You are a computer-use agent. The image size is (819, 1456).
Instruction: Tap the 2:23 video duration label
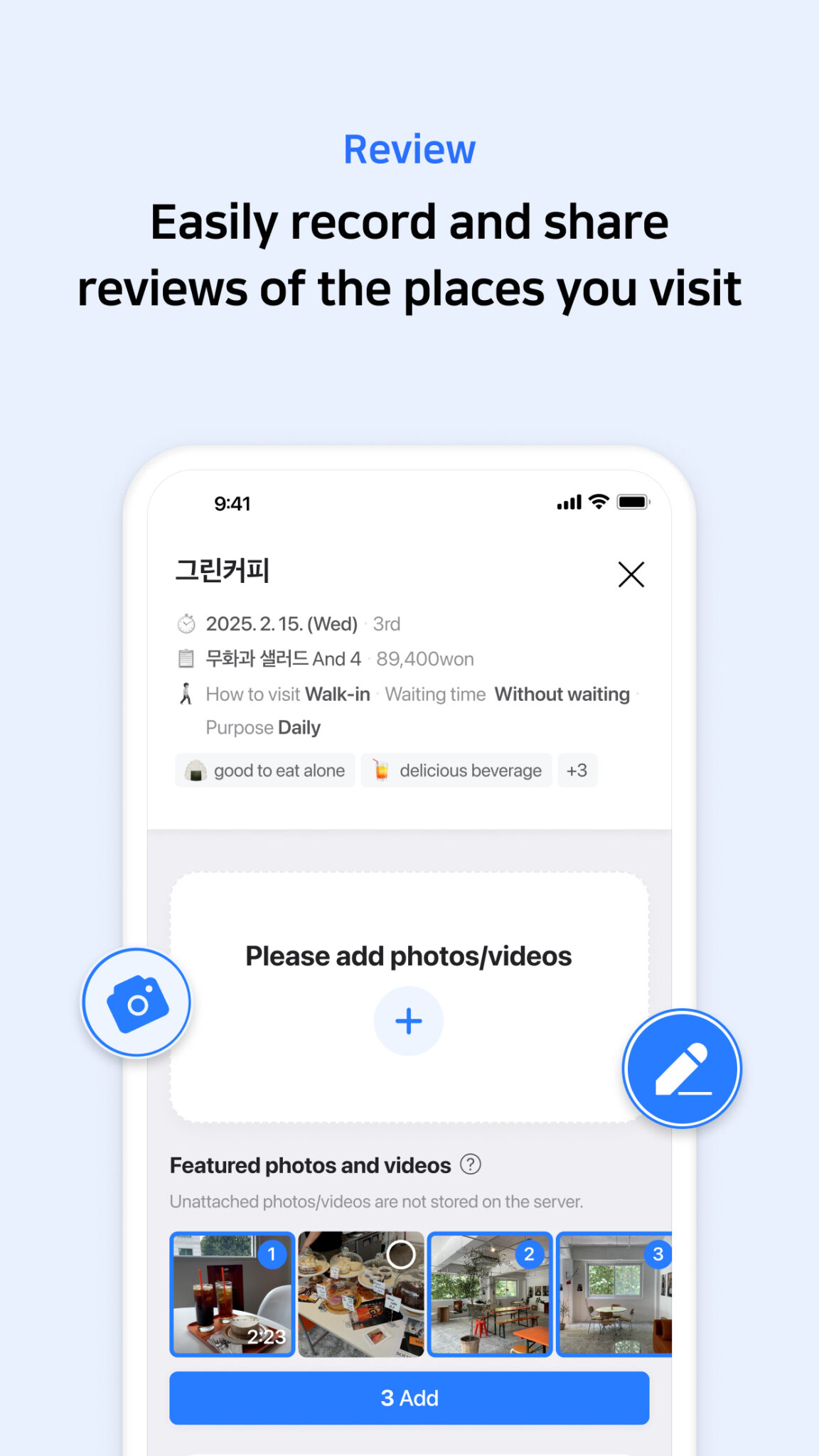coord(269,1335)
